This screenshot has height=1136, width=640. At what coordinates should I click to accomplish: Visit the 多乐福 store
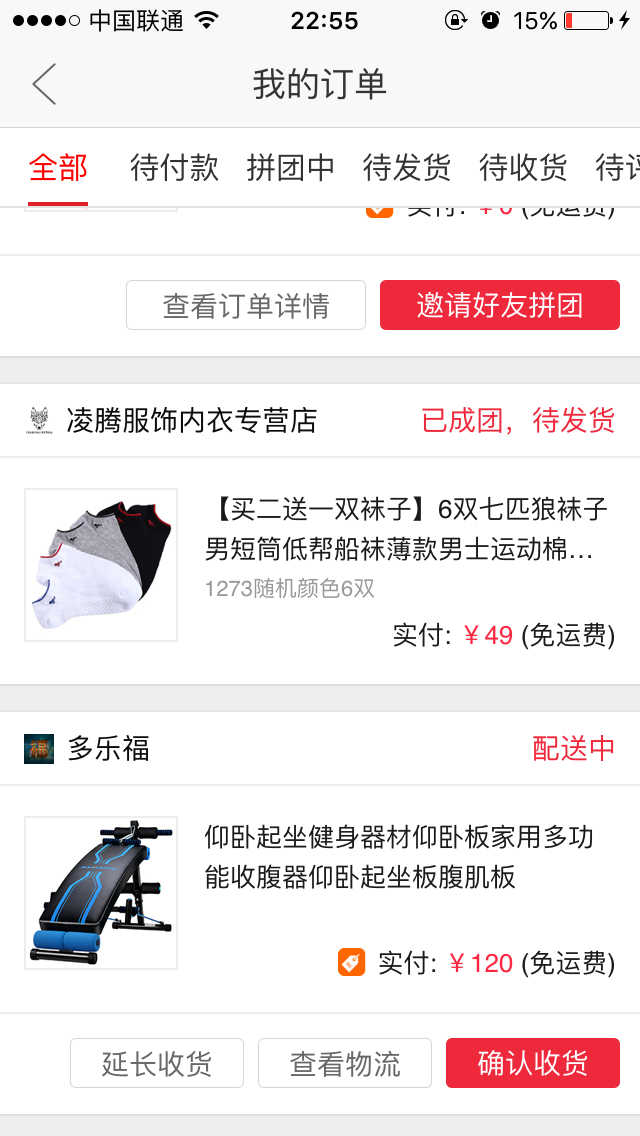point(108,749)
